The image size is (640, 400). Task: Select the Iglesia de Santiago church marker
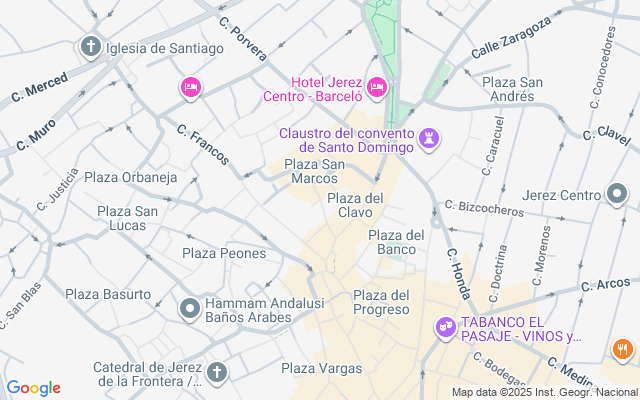click(90, 47)
